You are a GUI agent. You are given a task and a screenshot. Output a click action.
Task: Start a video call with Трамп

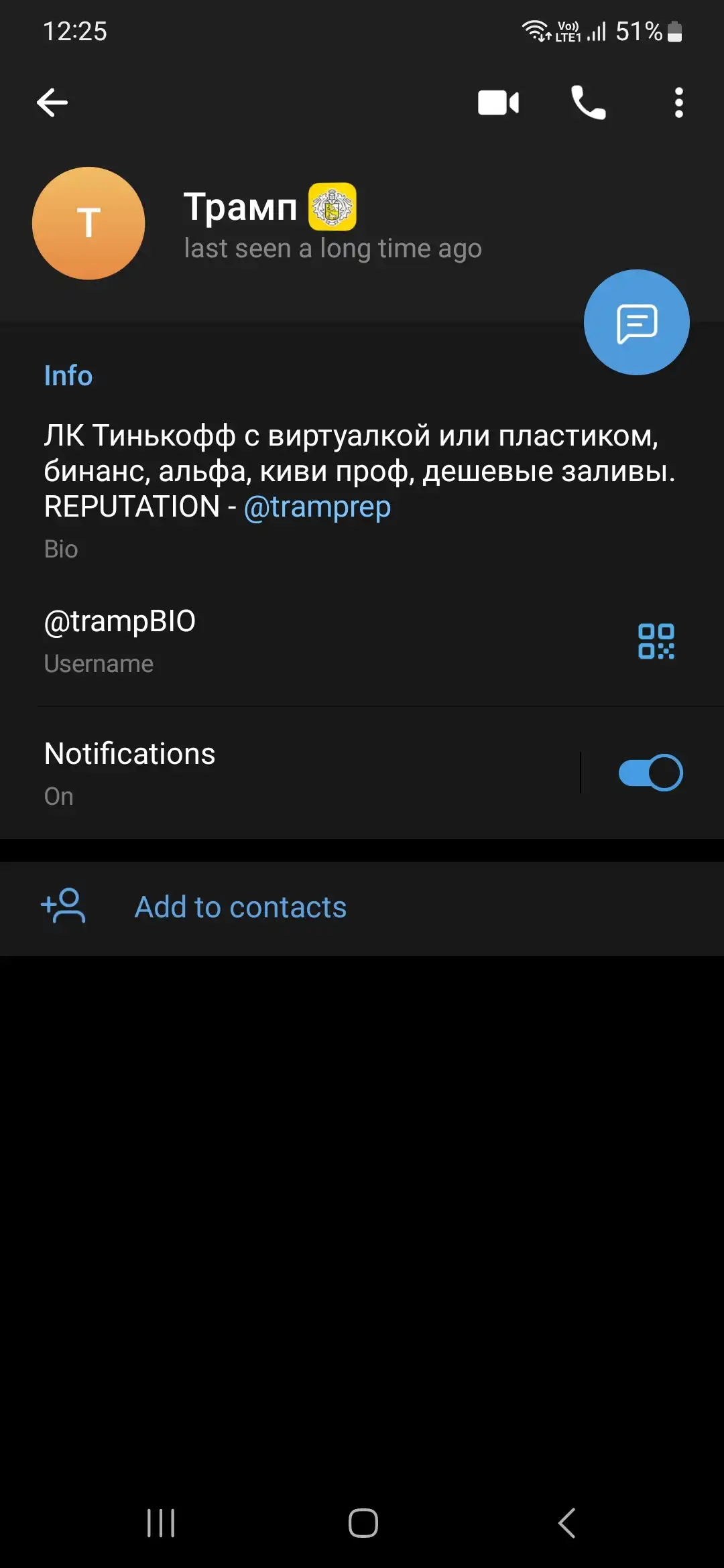pyautogui.click(x=498, y=103)
